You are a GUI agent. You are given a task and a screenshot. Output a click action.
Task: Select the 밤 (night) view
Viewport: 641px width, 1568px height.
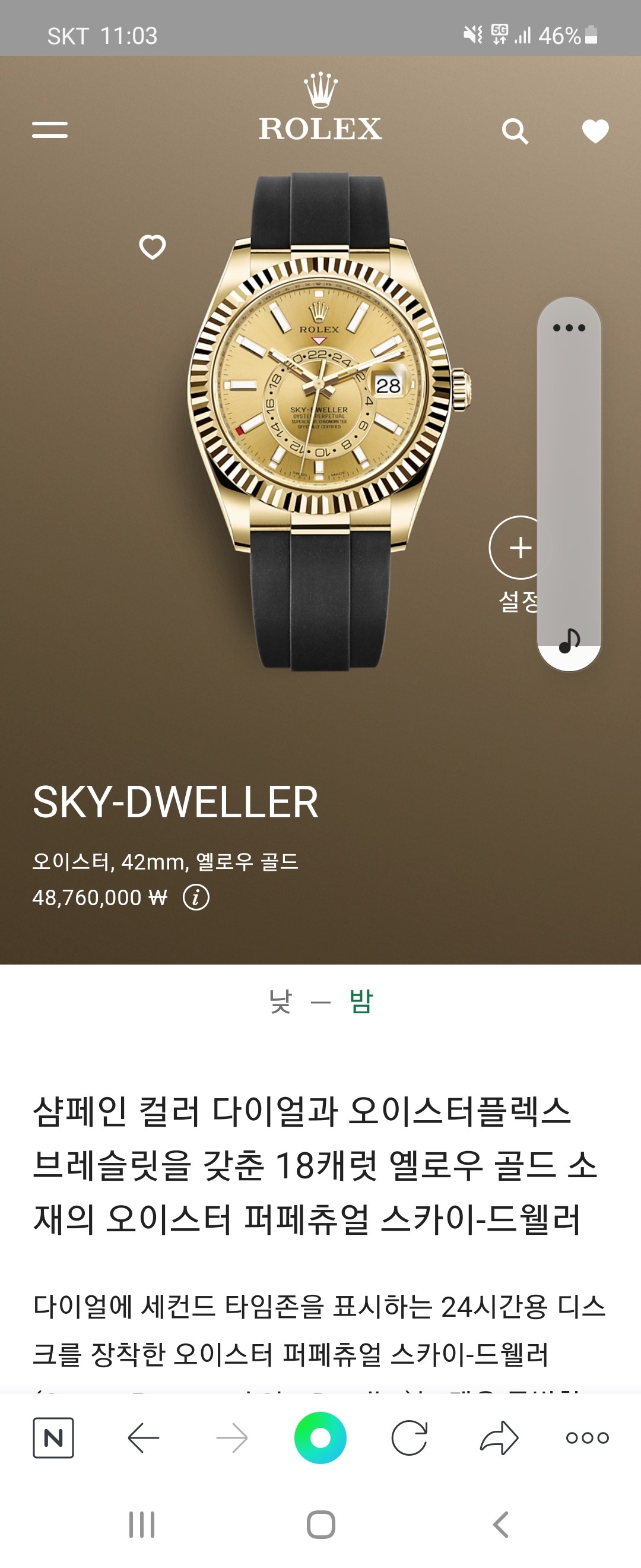point(361,1001)
